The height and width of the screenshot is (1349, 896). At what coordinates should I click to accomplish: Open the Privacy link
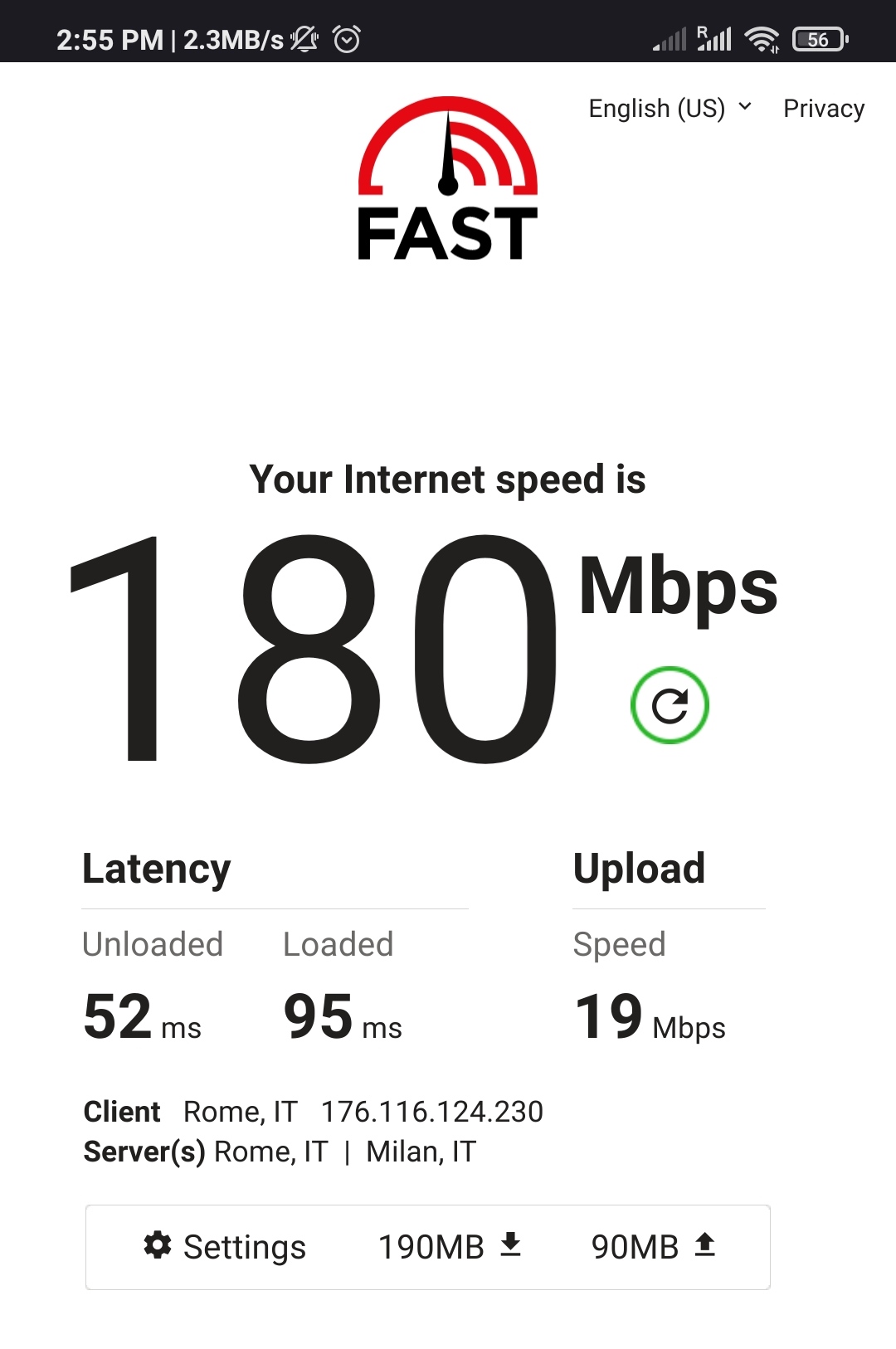[823, 109]
